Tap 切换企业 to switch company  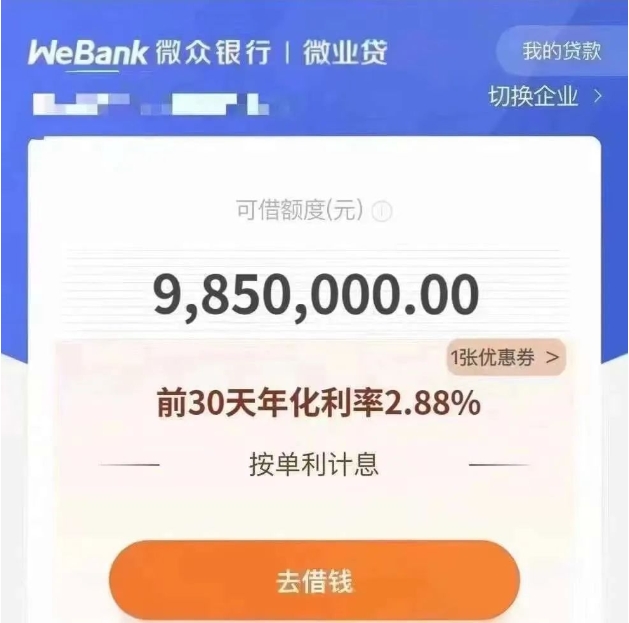point(545,97)
